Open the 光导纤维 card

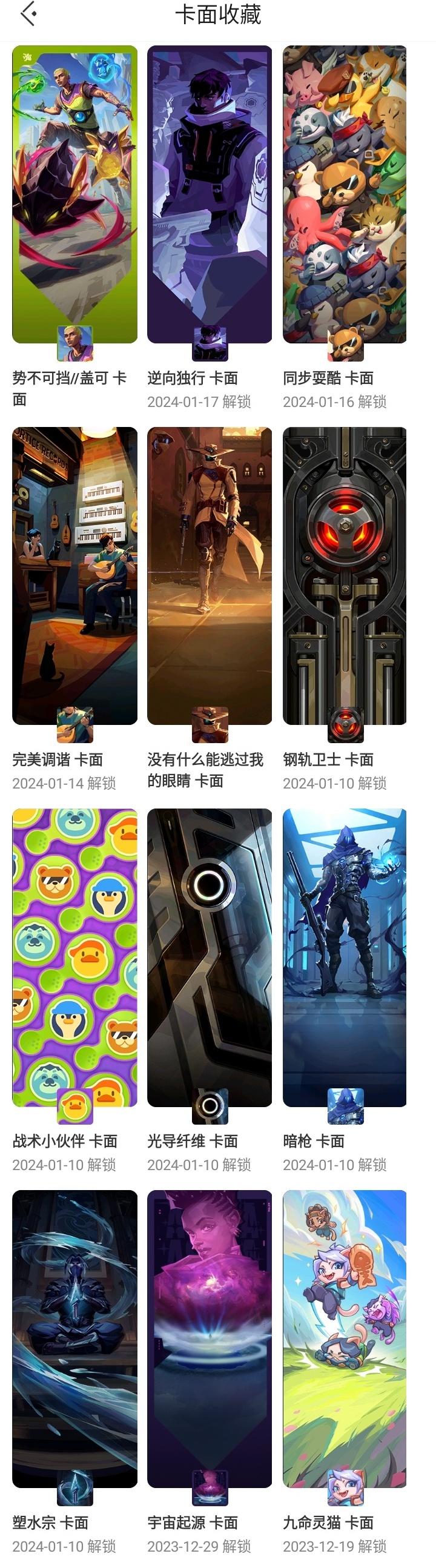click(x=210, y=958)
